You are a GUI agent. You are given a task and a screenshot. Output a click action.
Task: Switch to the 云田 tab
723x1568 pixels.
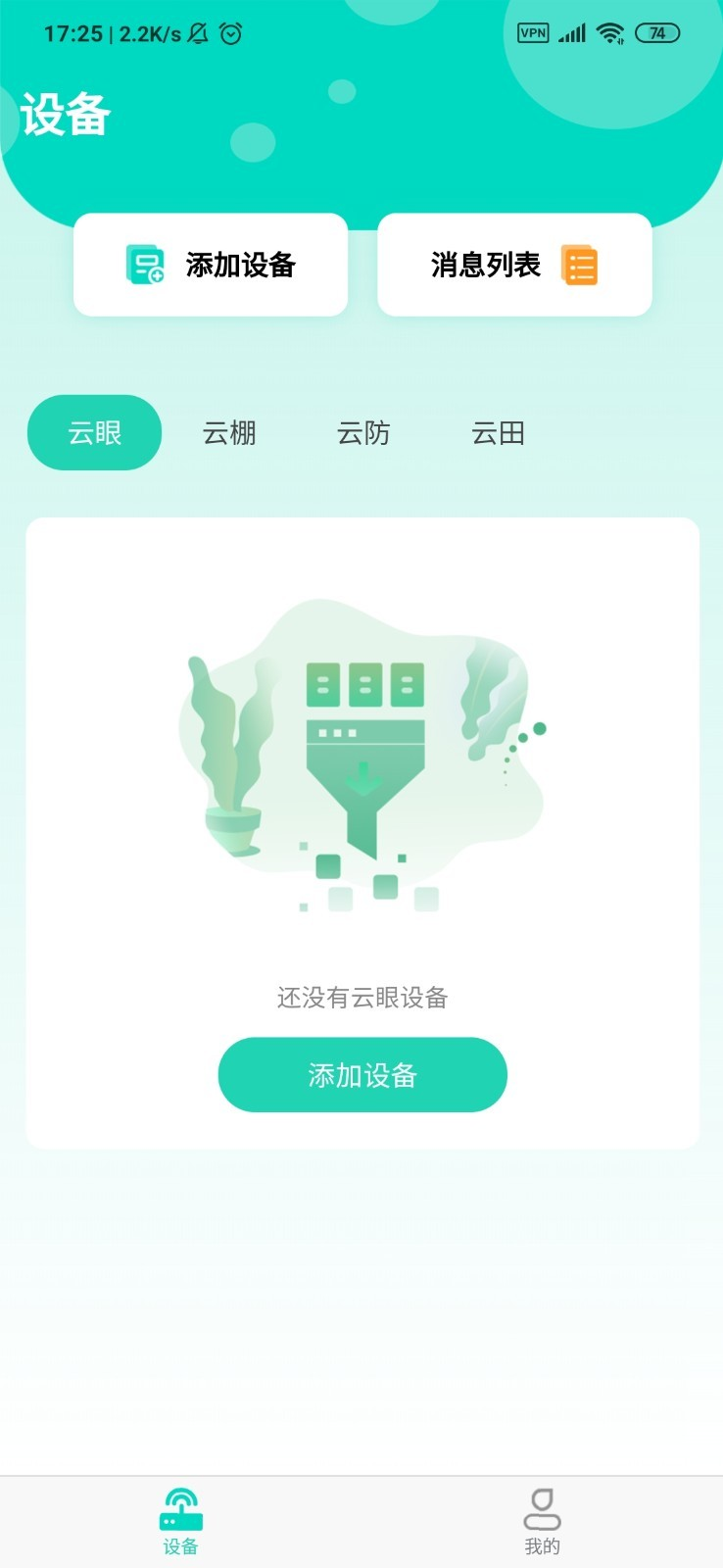pos(498,432)
